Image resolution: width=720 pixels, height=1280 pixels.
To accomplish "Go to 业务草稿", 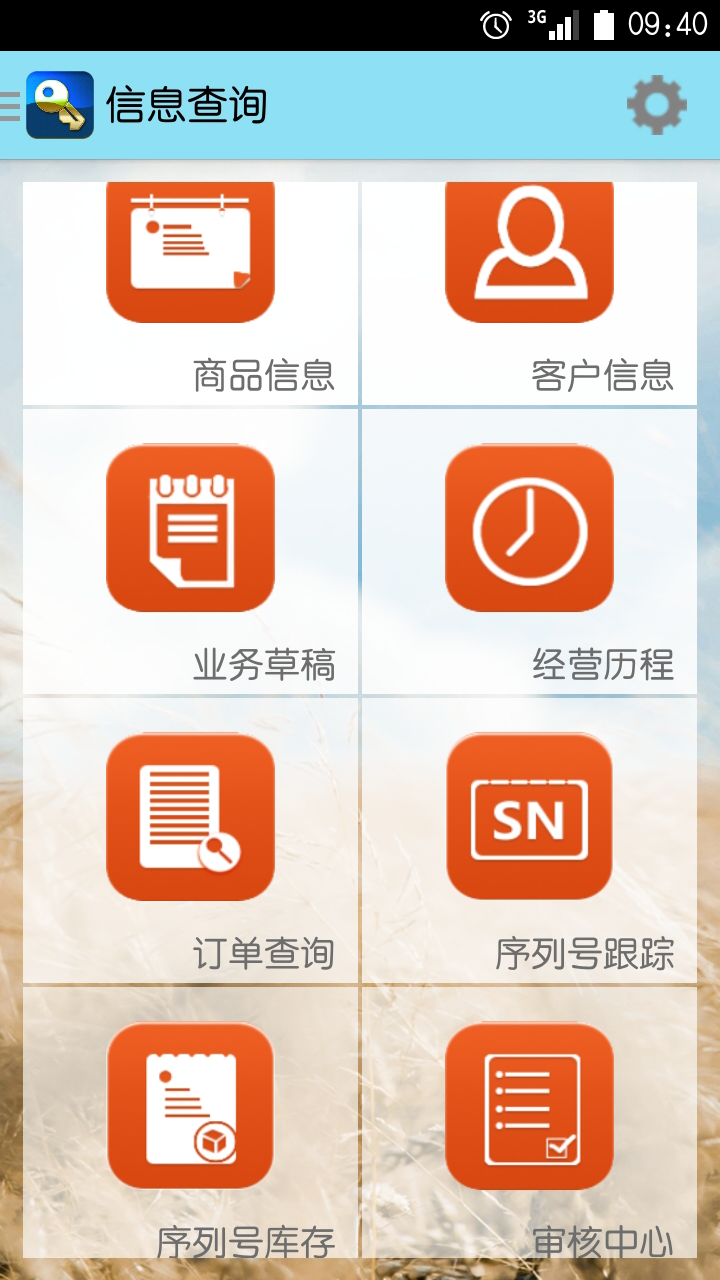I will tap(190, 551).
